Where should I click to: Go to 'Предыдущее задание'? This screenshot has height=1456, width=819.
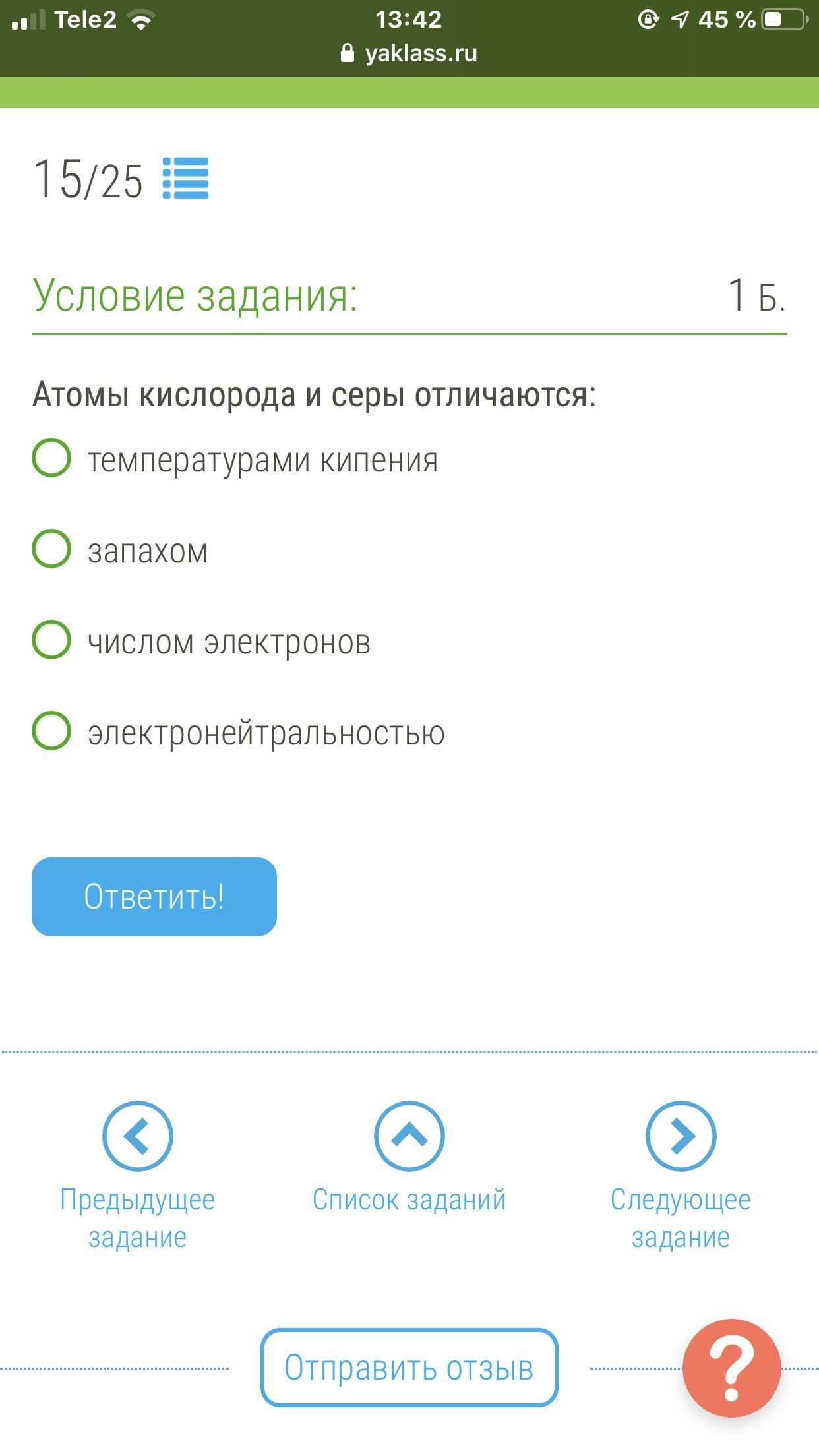pyautogui.click(x=137, y=1137)
